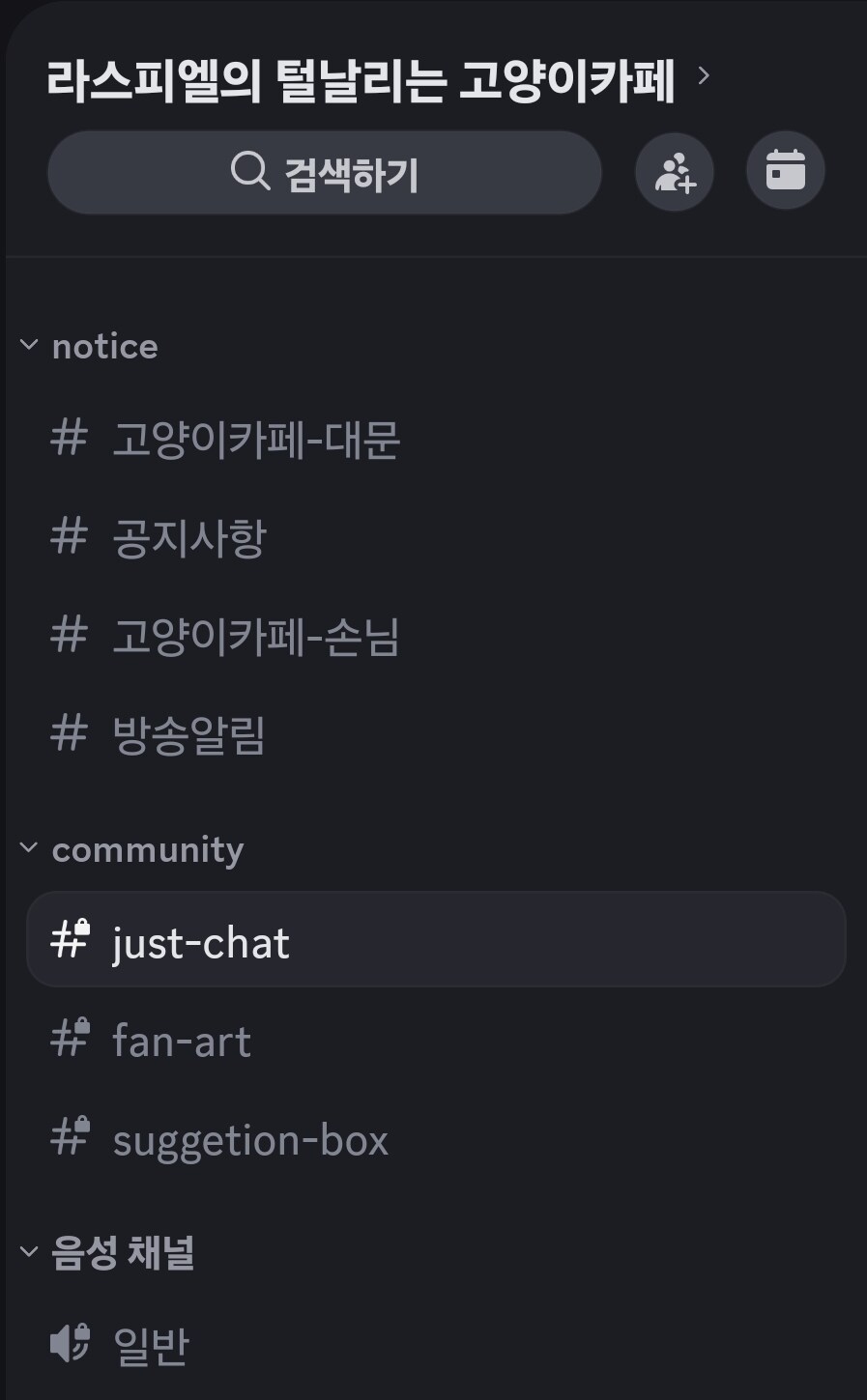Screen dimensions: 867x1400
Task: Click the locked hashtag icon beside fan-art
Action: [69, 1039]
